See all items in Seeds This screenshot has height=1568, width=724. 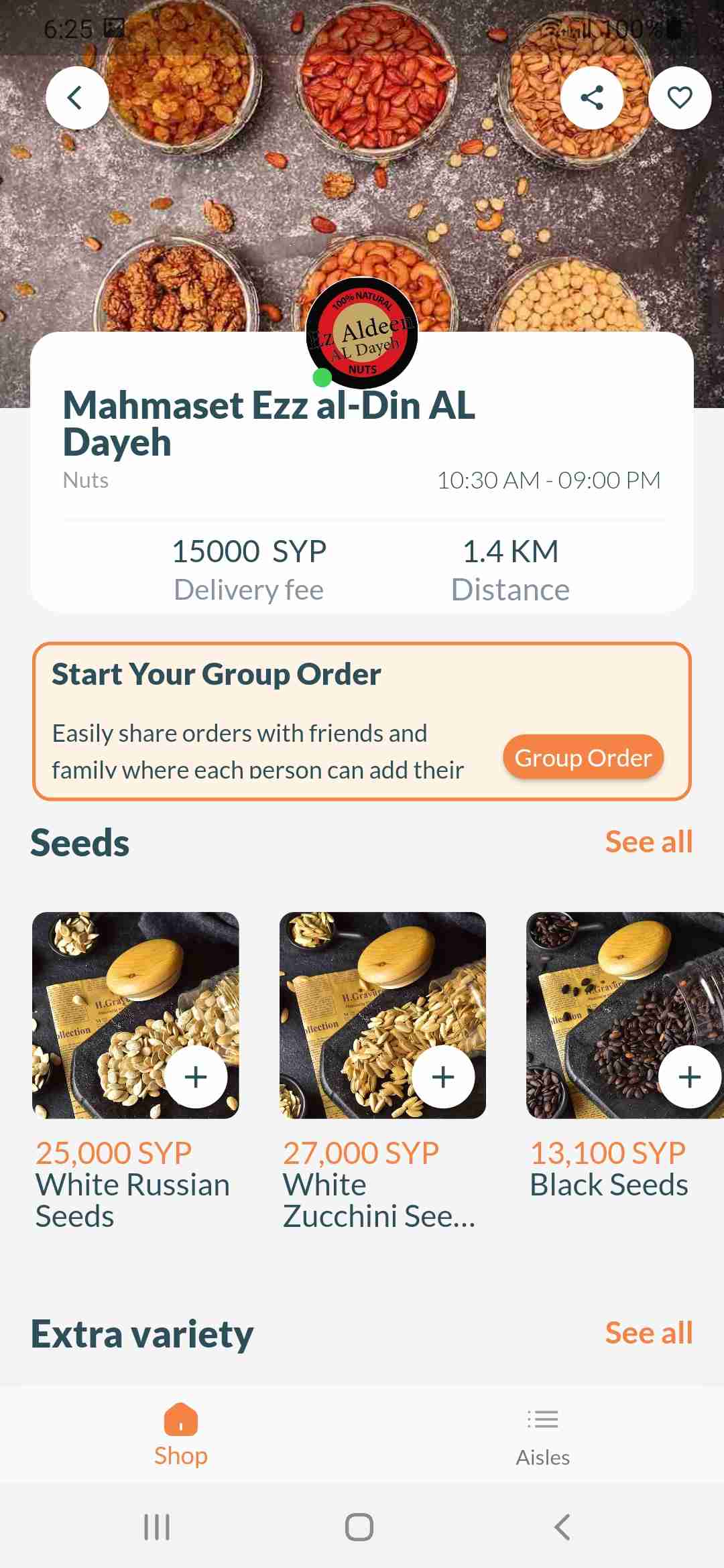[648, 842]
